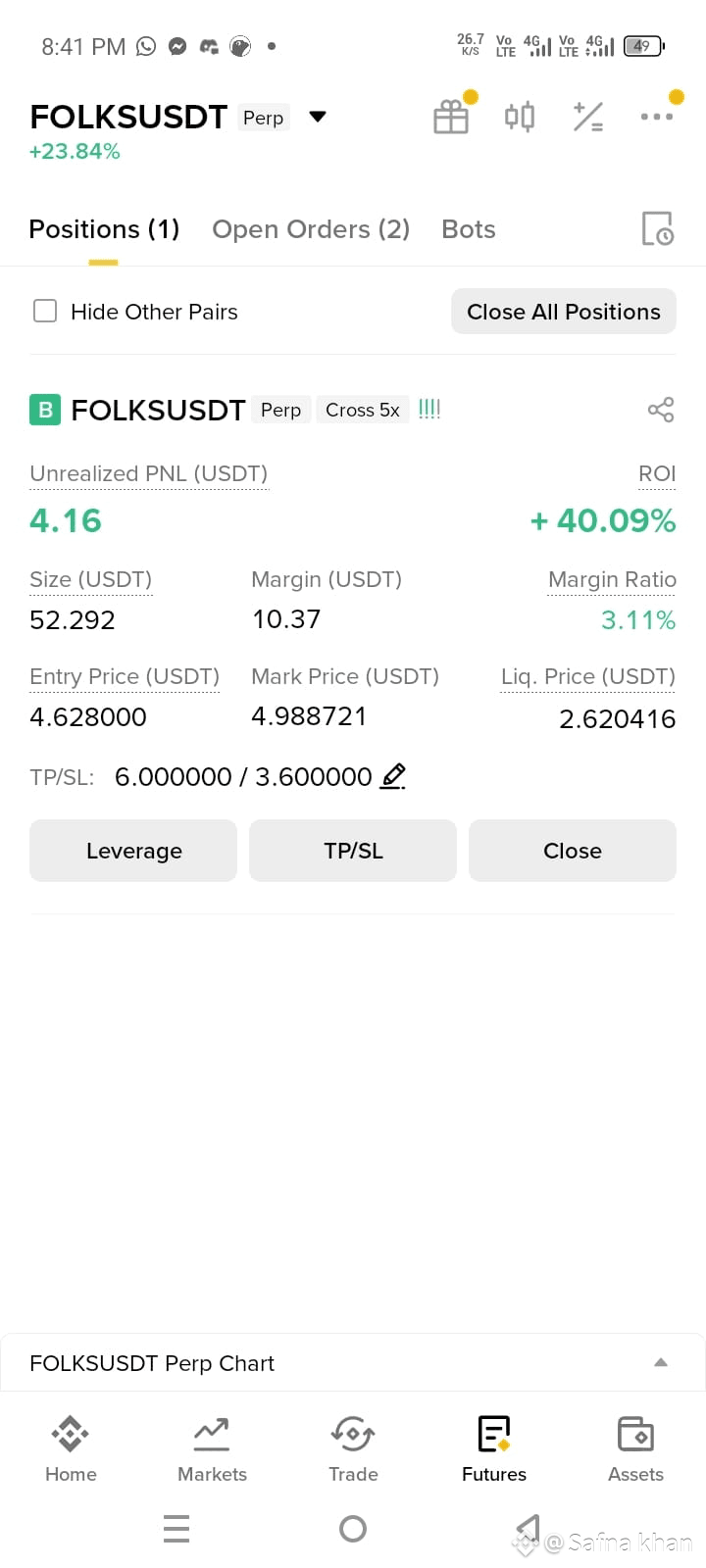Close the FOLKSUSDT position
This screenshot has width=706, height=1568.
tap(573, 851)
